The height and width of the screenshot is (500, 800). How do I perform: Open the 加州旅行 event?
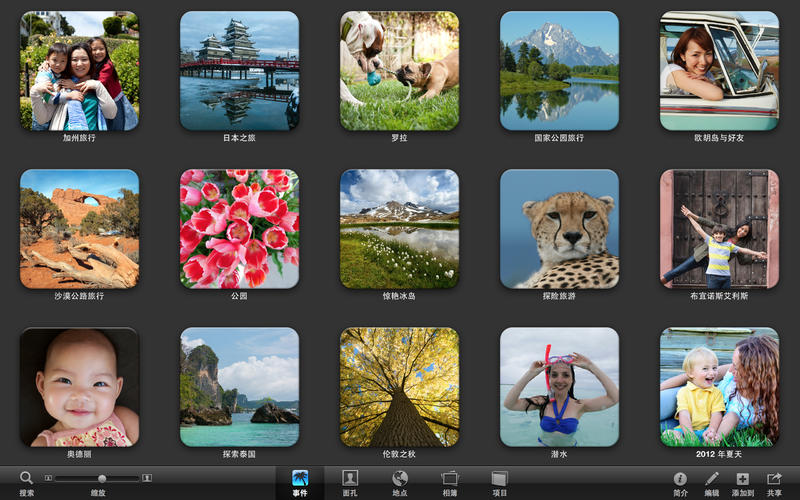80,71
